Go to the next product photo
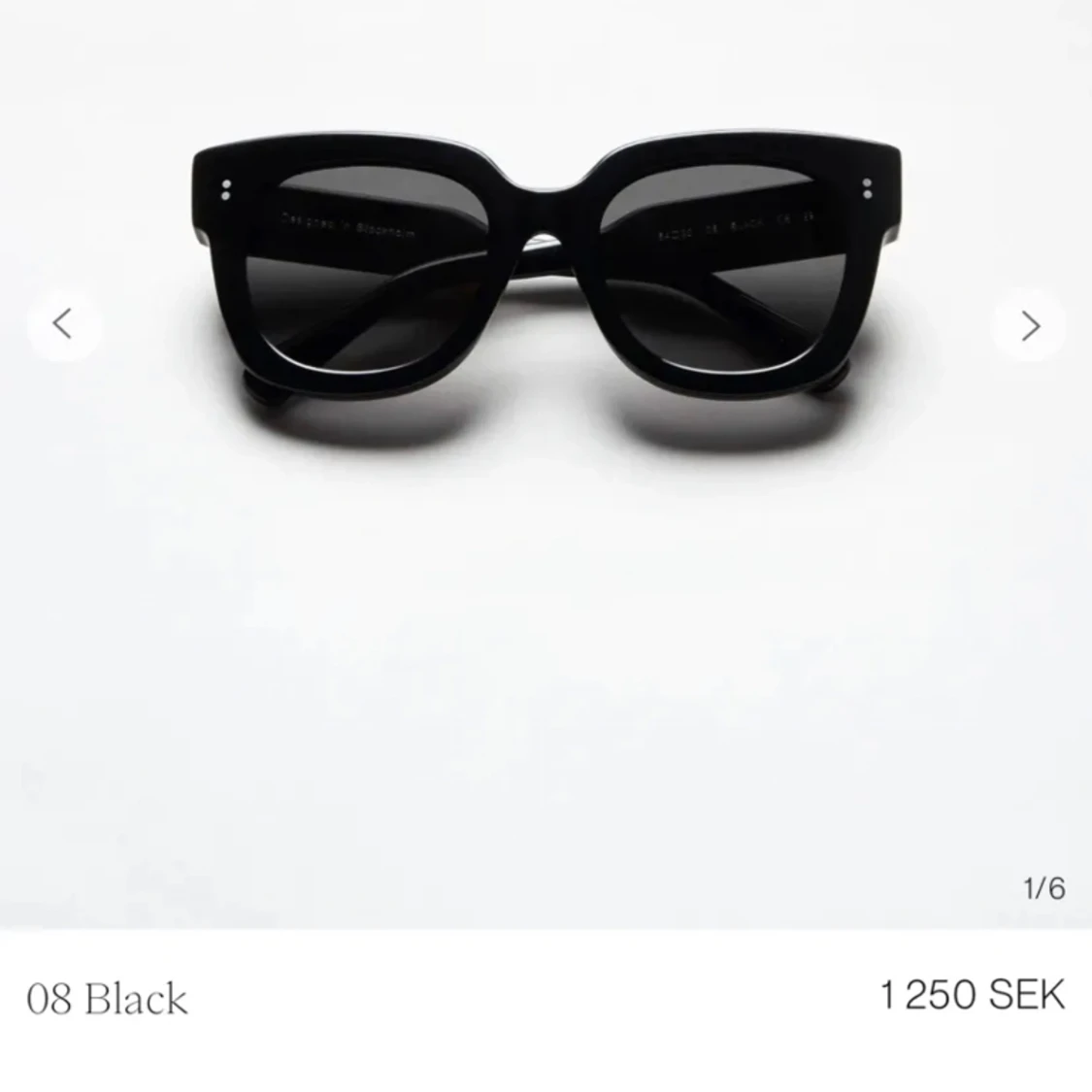This screenshot has width=1092, height=1092. [x=1030, y=325]
